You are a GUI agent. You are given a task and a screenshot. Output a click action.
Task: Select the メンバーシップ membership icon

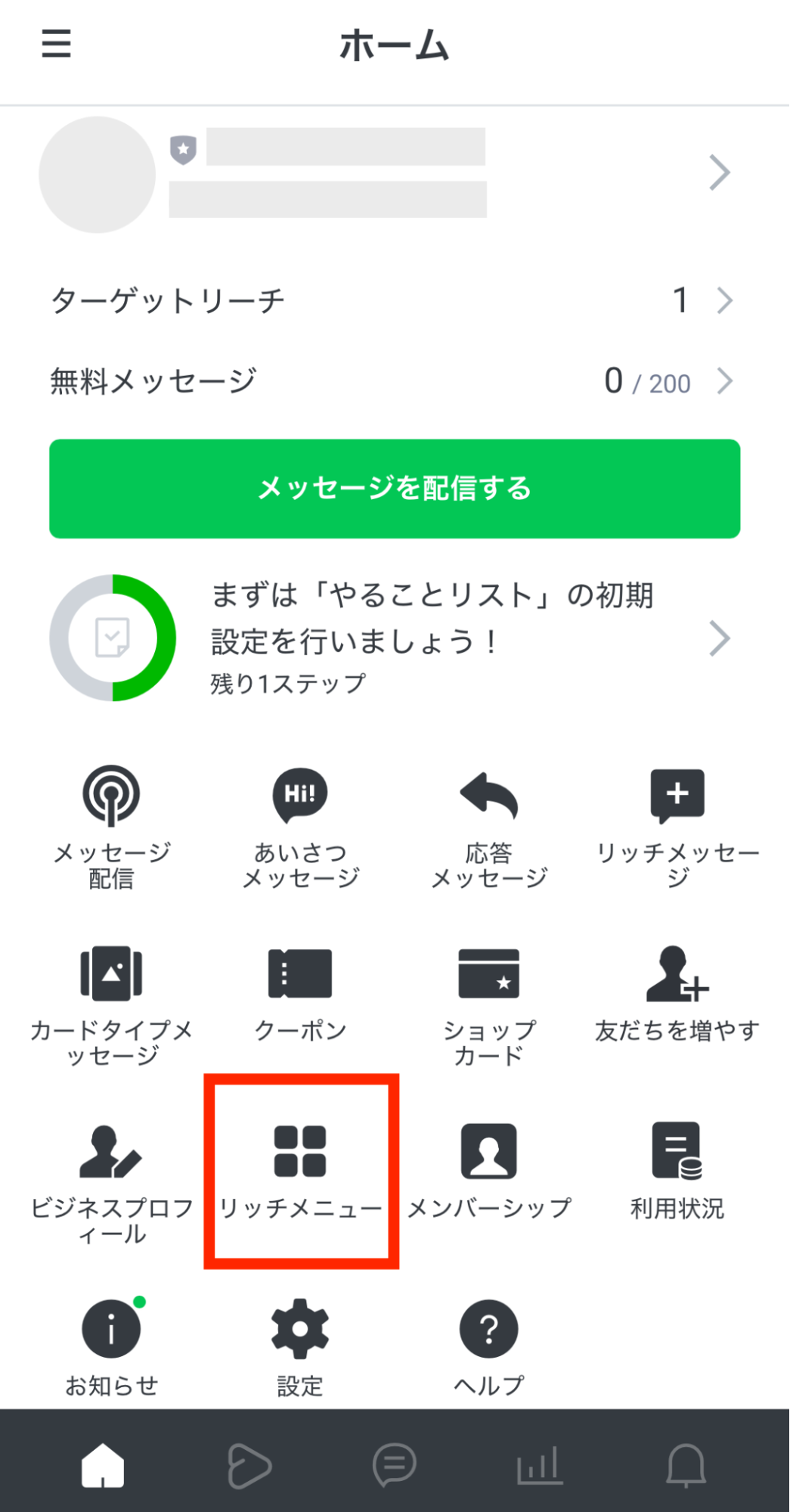[x=488, y=1169]
